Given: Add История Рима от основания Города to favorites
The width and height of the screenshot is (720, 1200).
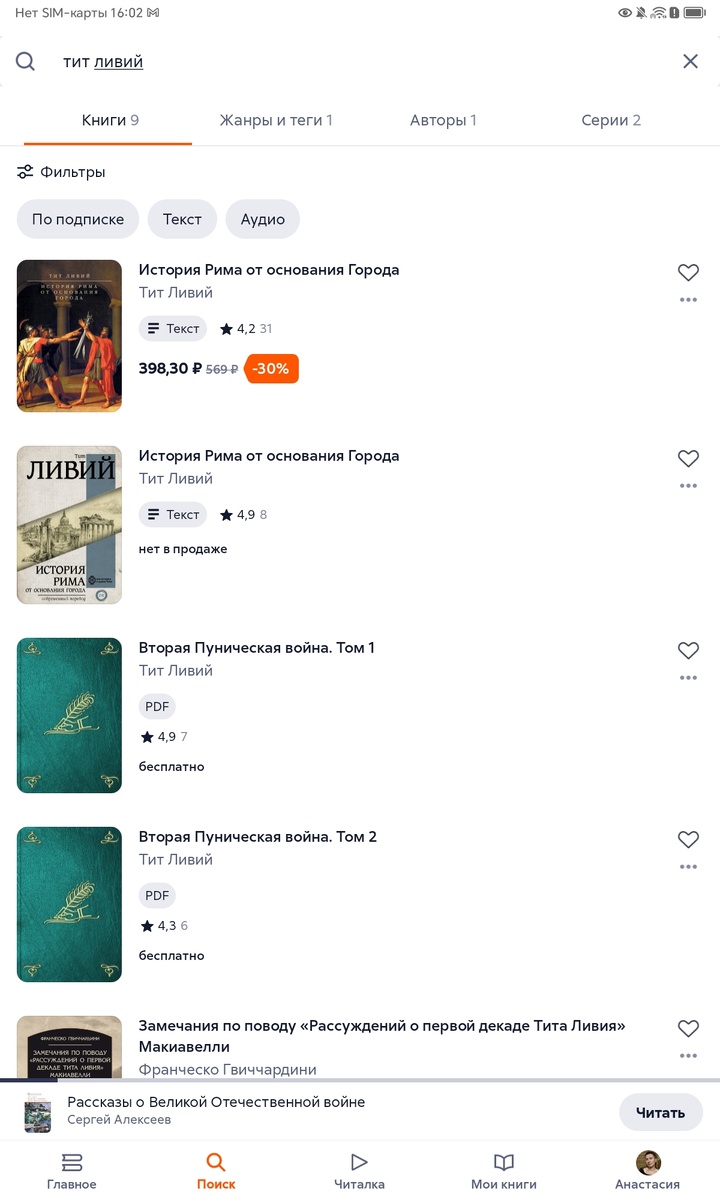Looking at the screenshot, I should 688,272.
